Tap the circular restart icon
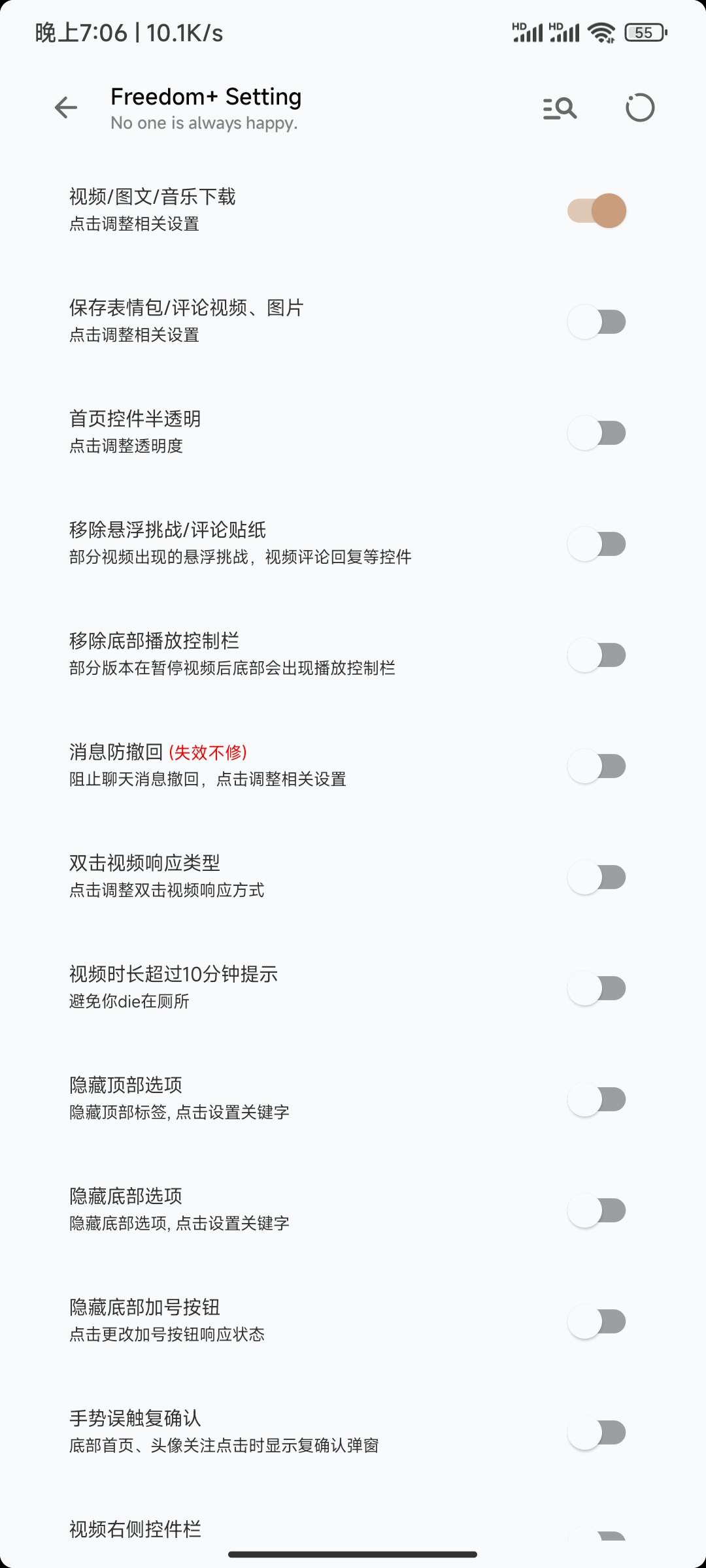The height and width of the screenshot is (1568, 706). click(639, 108)
